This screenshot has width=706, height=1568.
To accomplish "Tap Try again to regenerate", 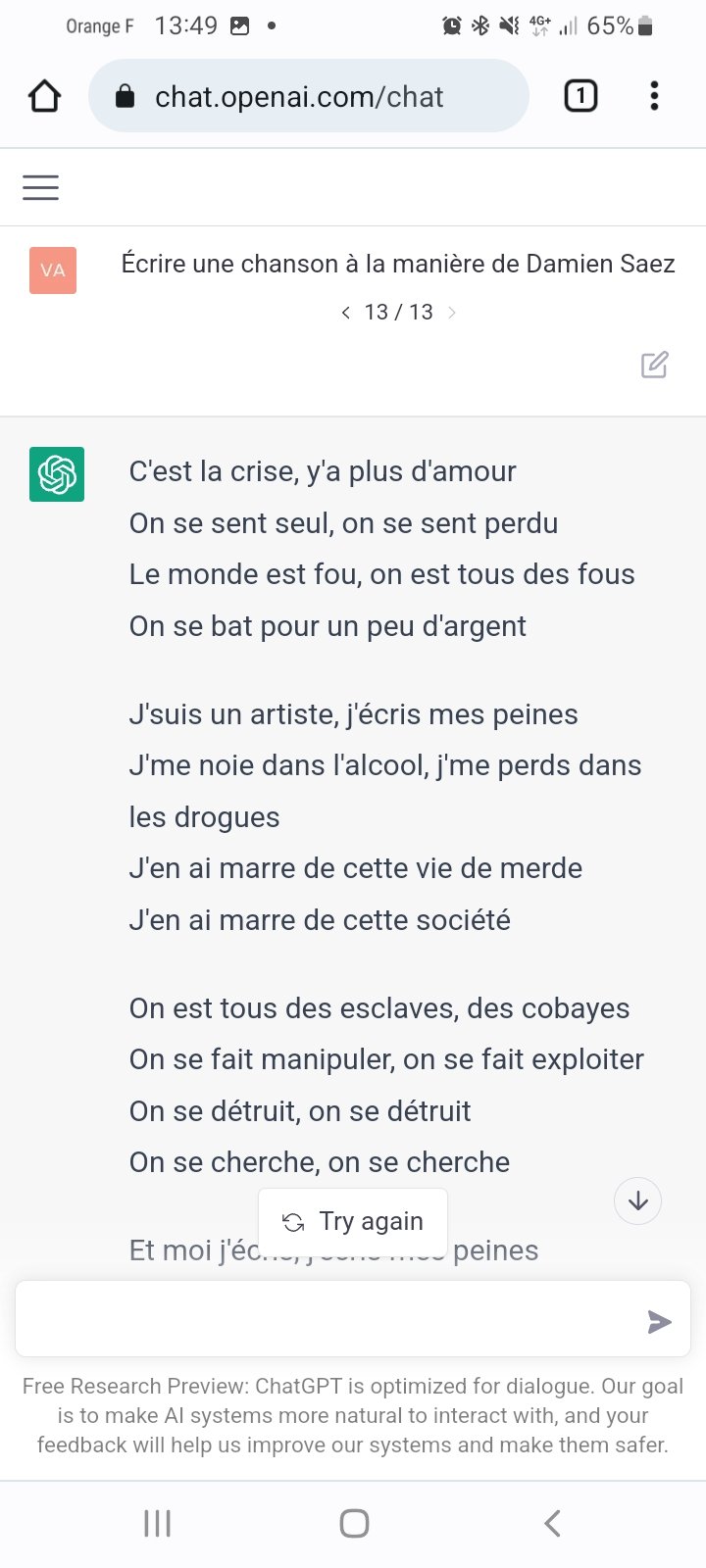I will [x=353, y=1221].
